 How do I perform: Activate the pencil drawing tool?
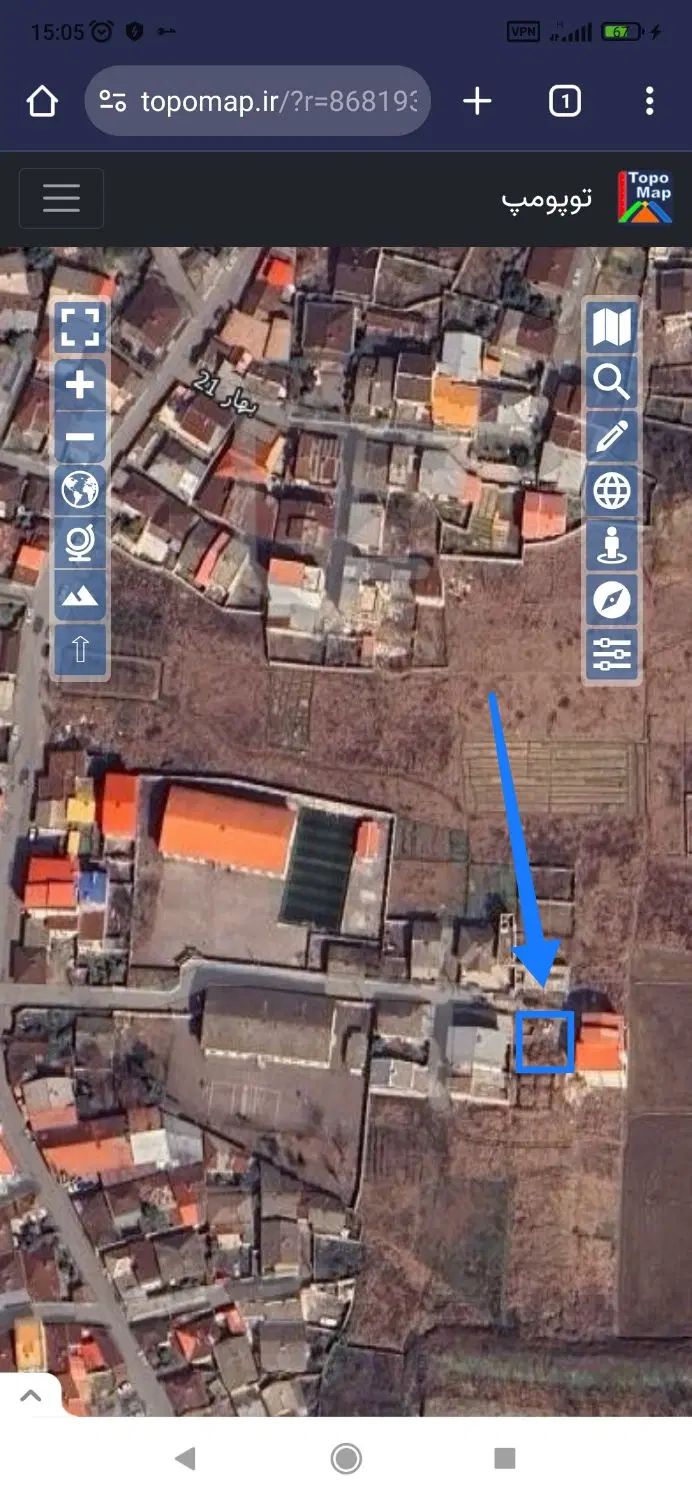tap(612, 436)
